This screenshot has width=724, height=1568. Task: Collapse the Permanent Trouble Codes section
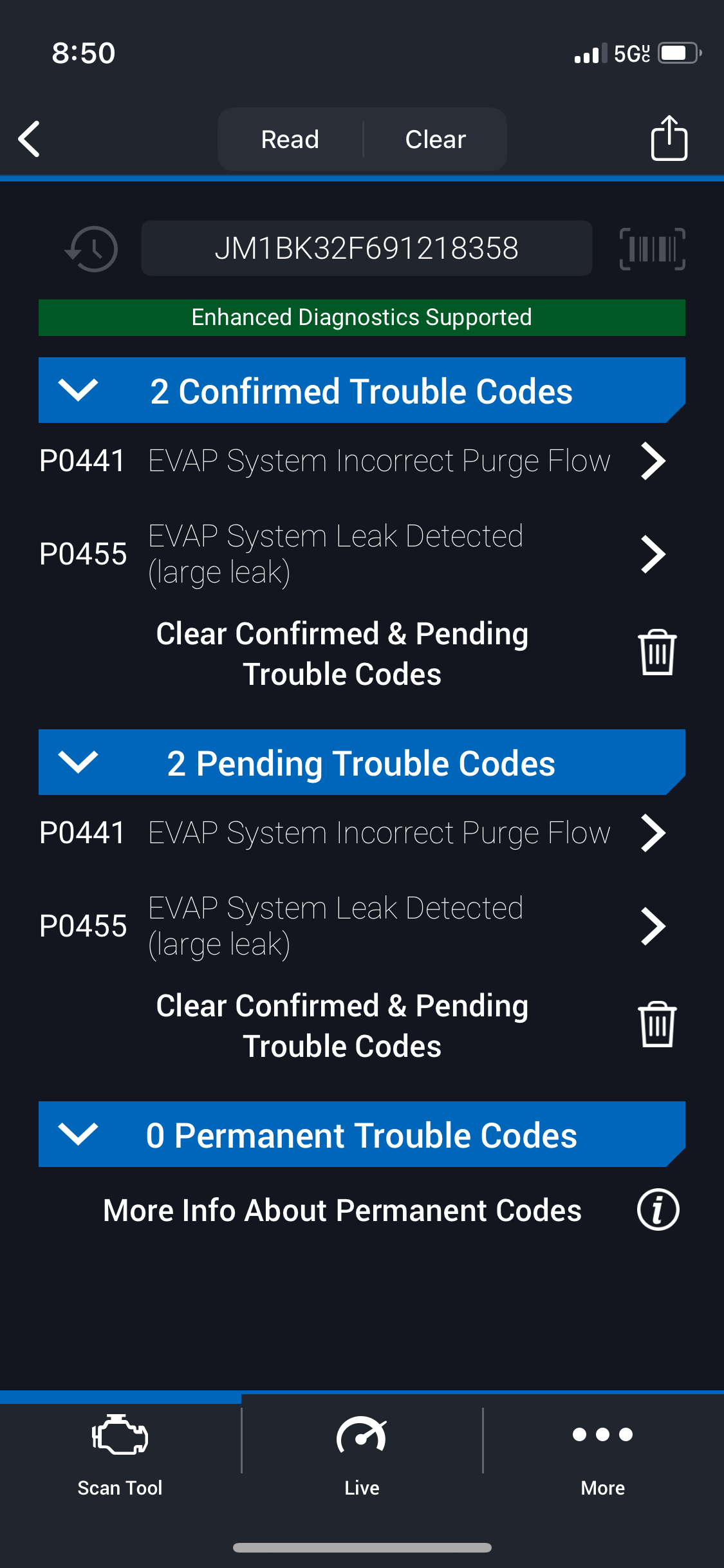pos(362,1135)
